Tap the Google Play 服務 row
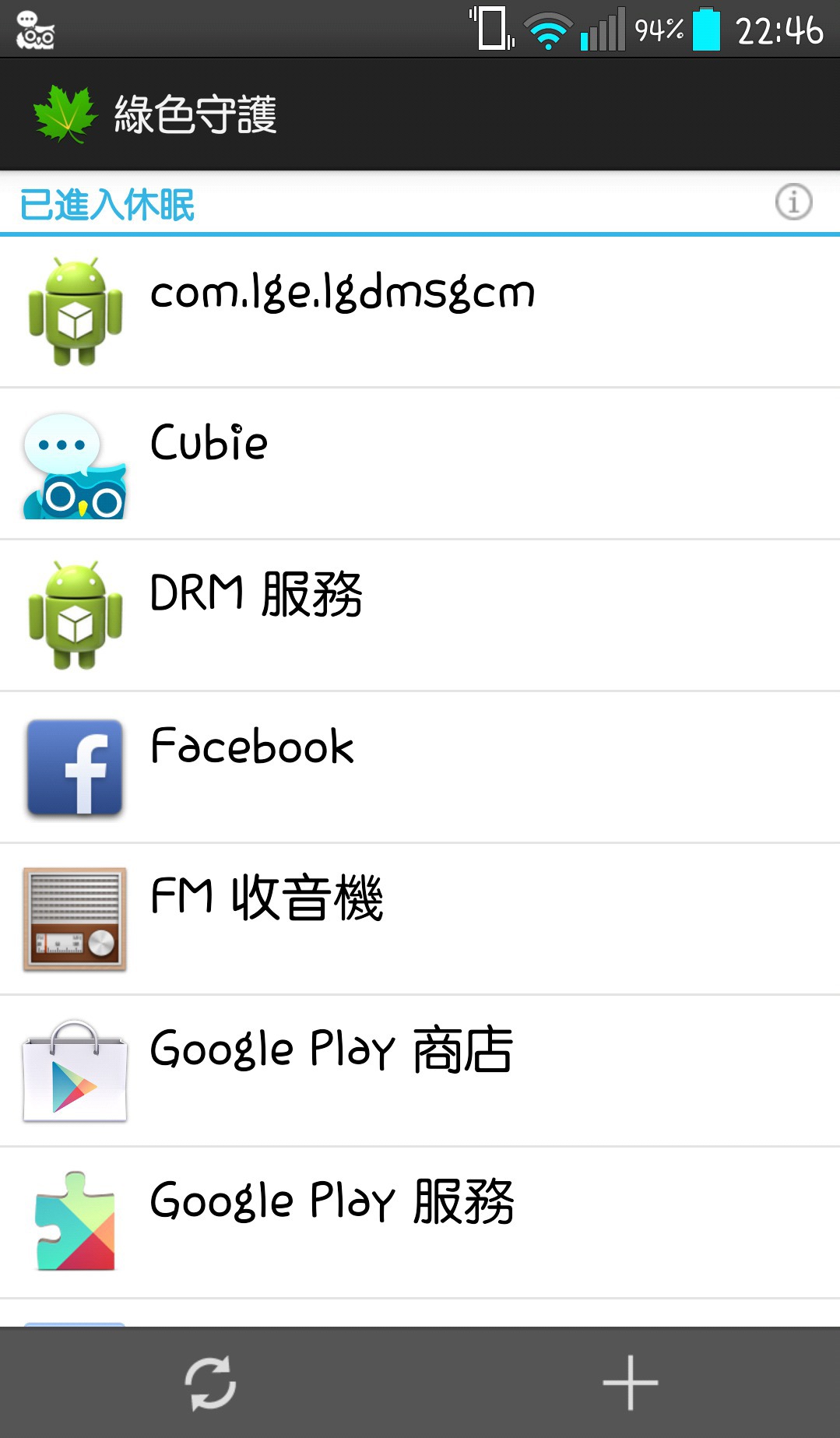This screenshot has height=1438, width=840. 420,1222
